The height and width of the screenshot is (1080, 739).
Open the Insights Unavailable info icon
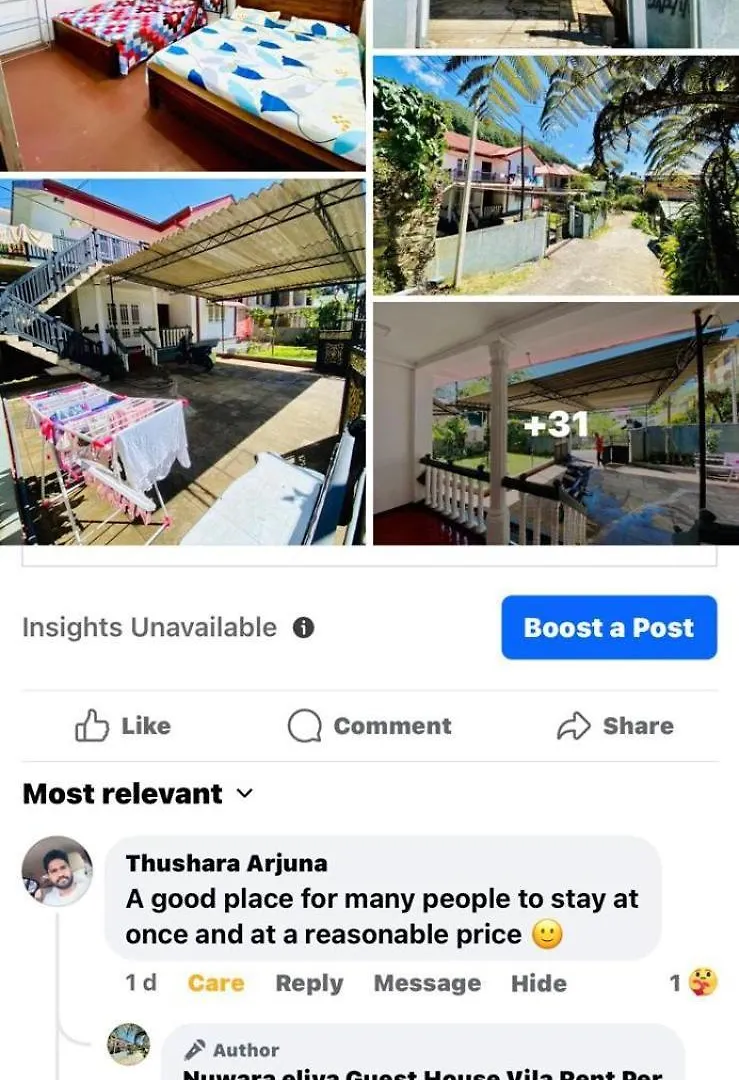(x=303, y=628)
